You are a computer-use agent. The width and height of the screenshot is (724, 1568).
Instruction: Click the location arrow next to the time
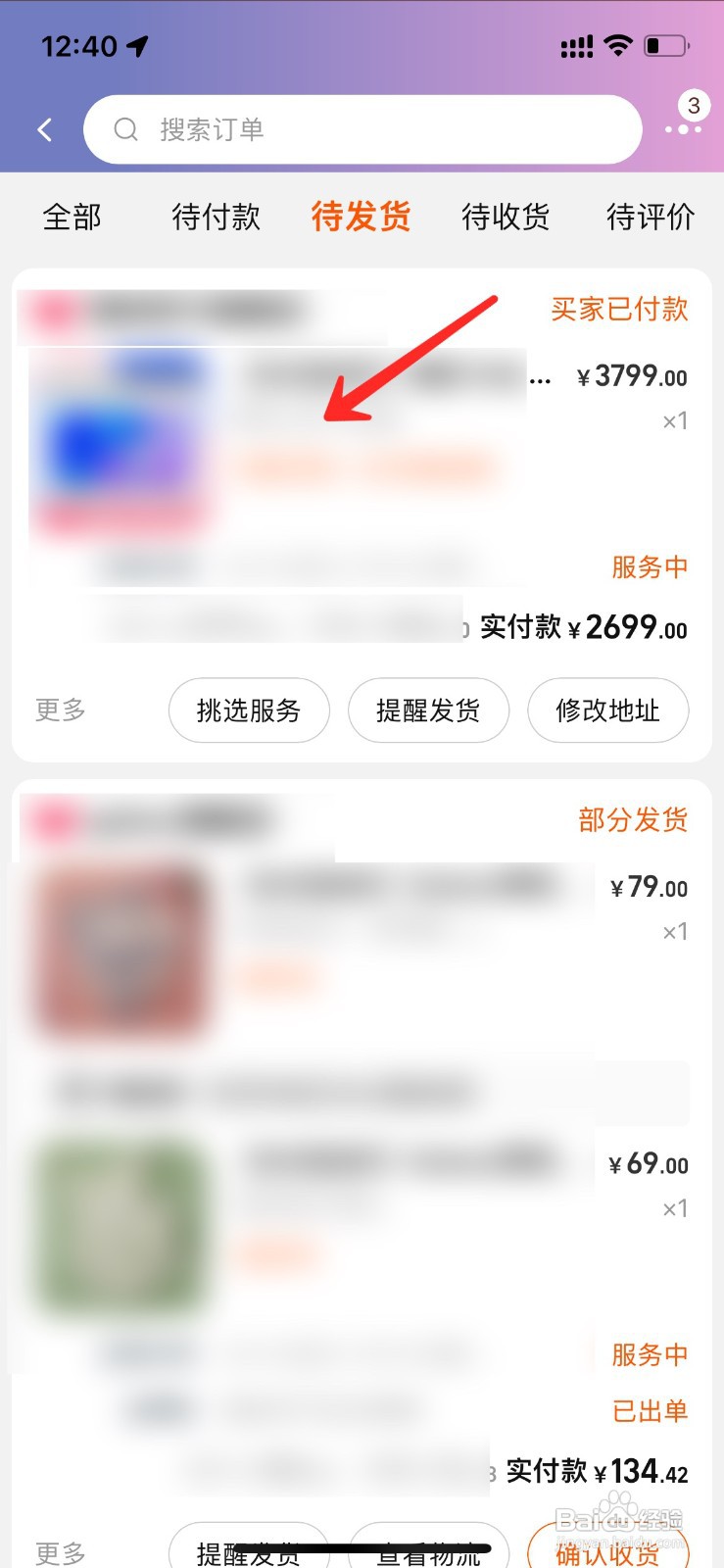point(137,43)
